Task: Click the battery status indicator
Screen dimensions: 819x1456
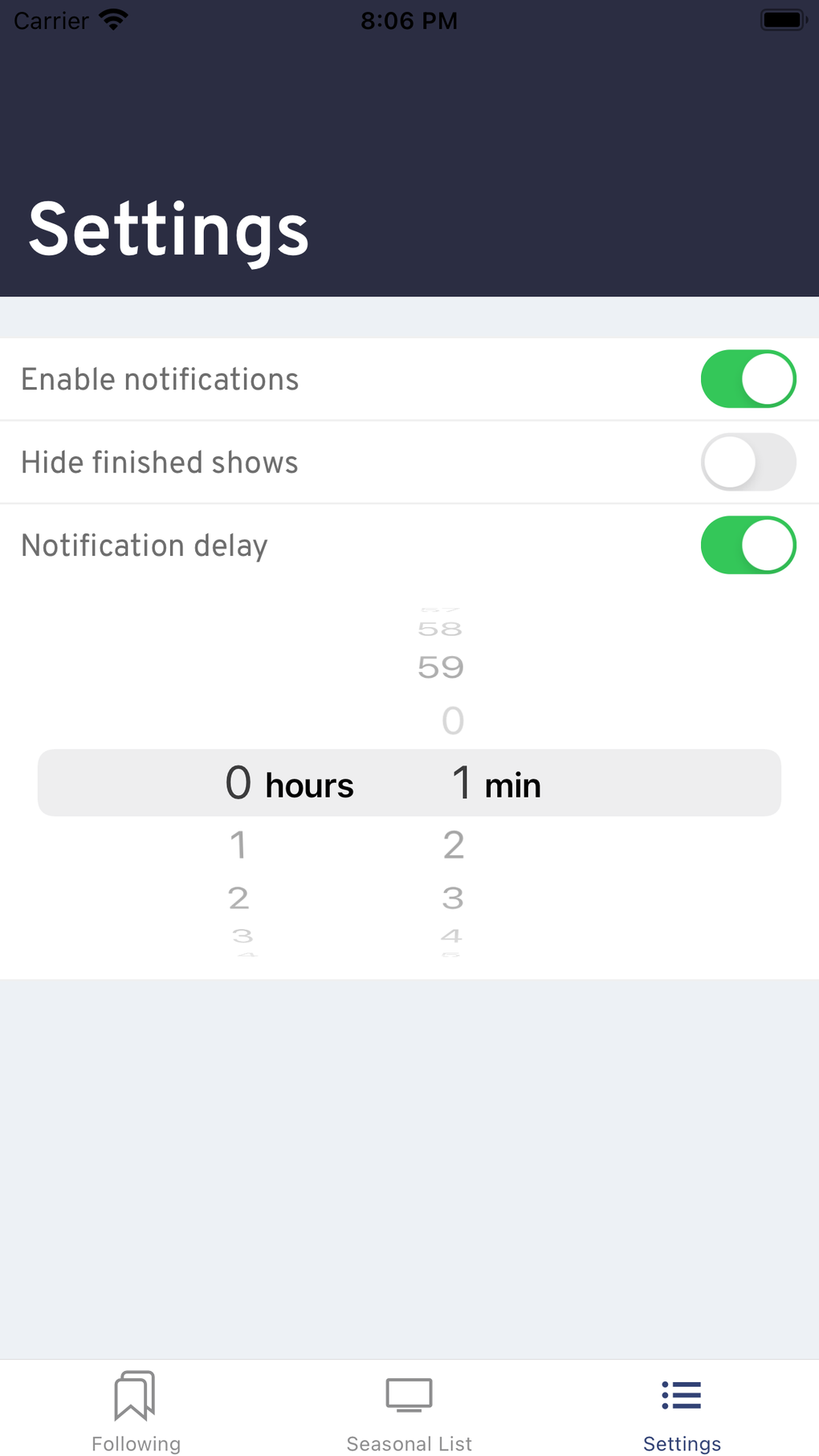Action: click(x=783, y=18)
